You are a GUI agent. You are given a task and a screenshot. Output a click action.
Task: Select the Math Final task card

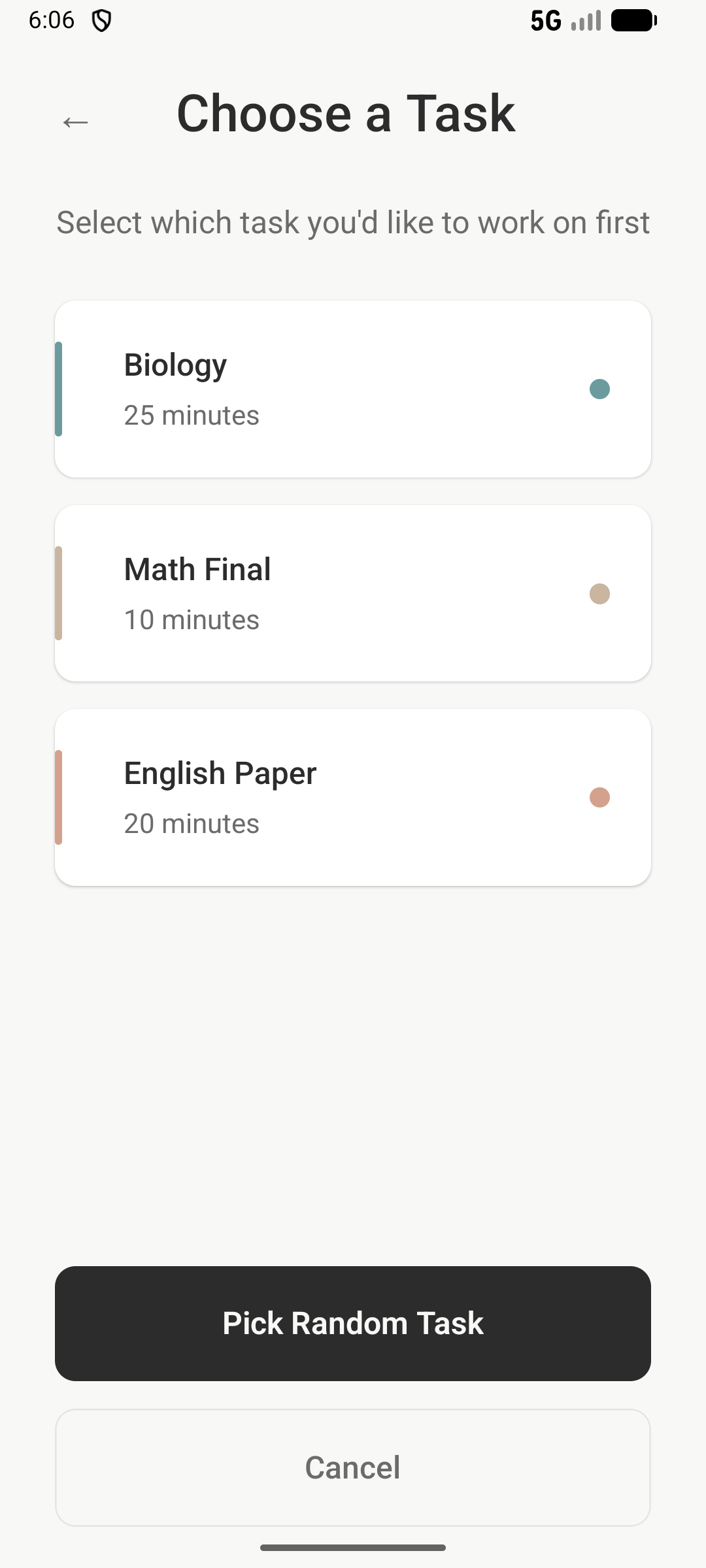[353, 592]
